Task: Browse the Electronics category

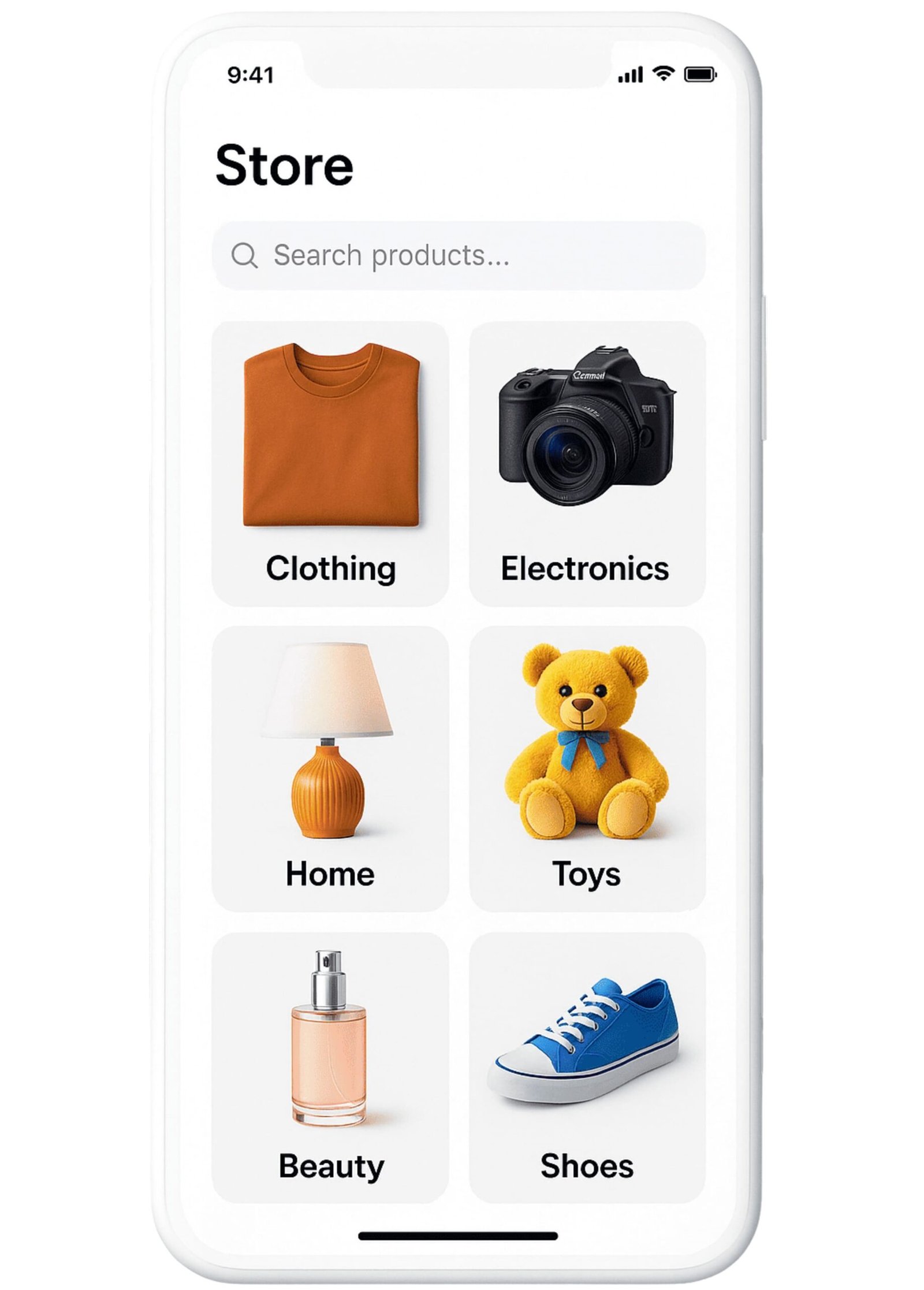Action: pos(587,463)
